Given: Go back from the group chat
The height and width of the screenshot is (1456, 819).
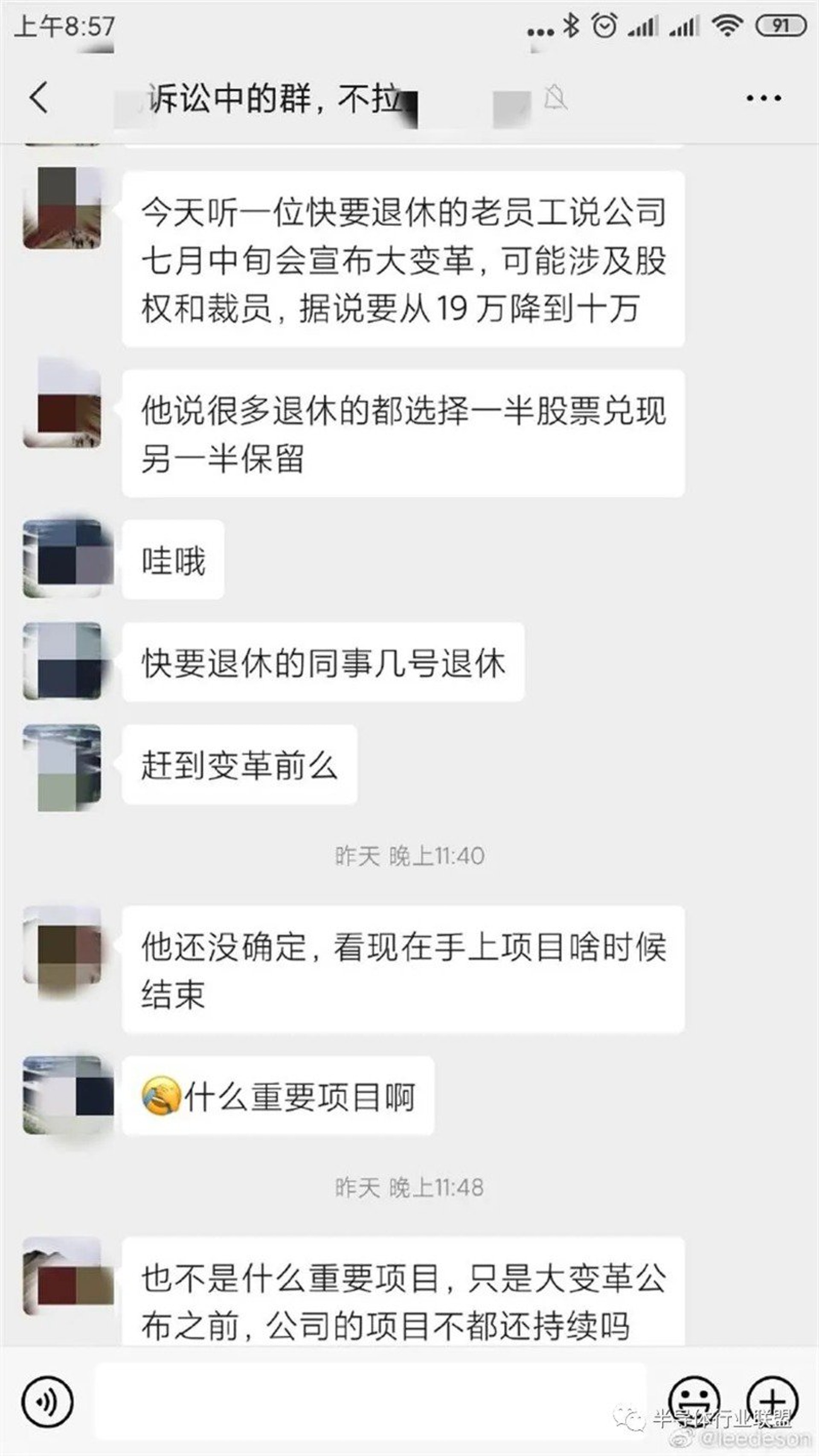Looking at the screenshot, I should click(x=38, y=97).
